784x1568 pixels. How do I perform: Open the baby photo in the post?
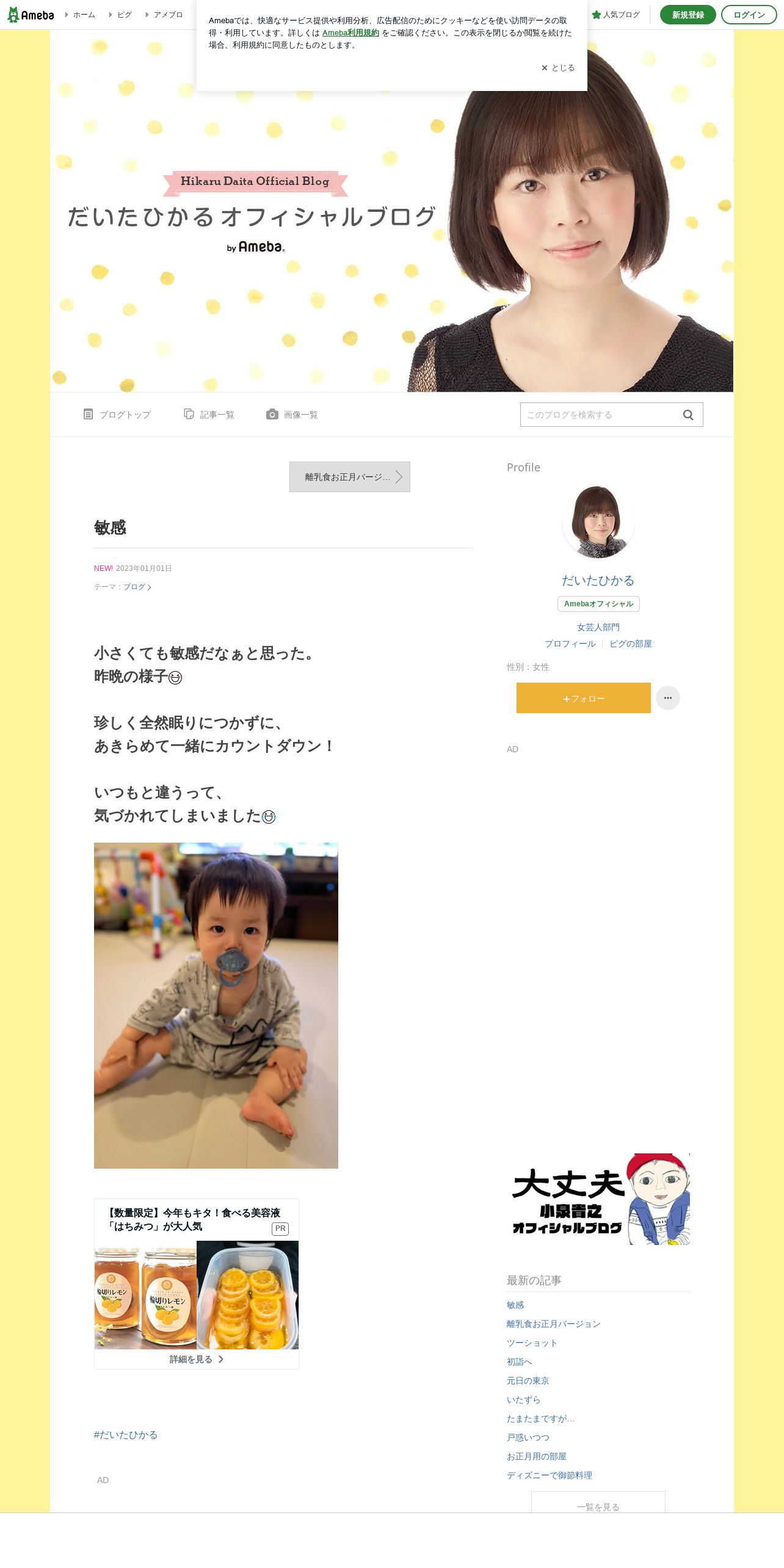point(216,1006)
